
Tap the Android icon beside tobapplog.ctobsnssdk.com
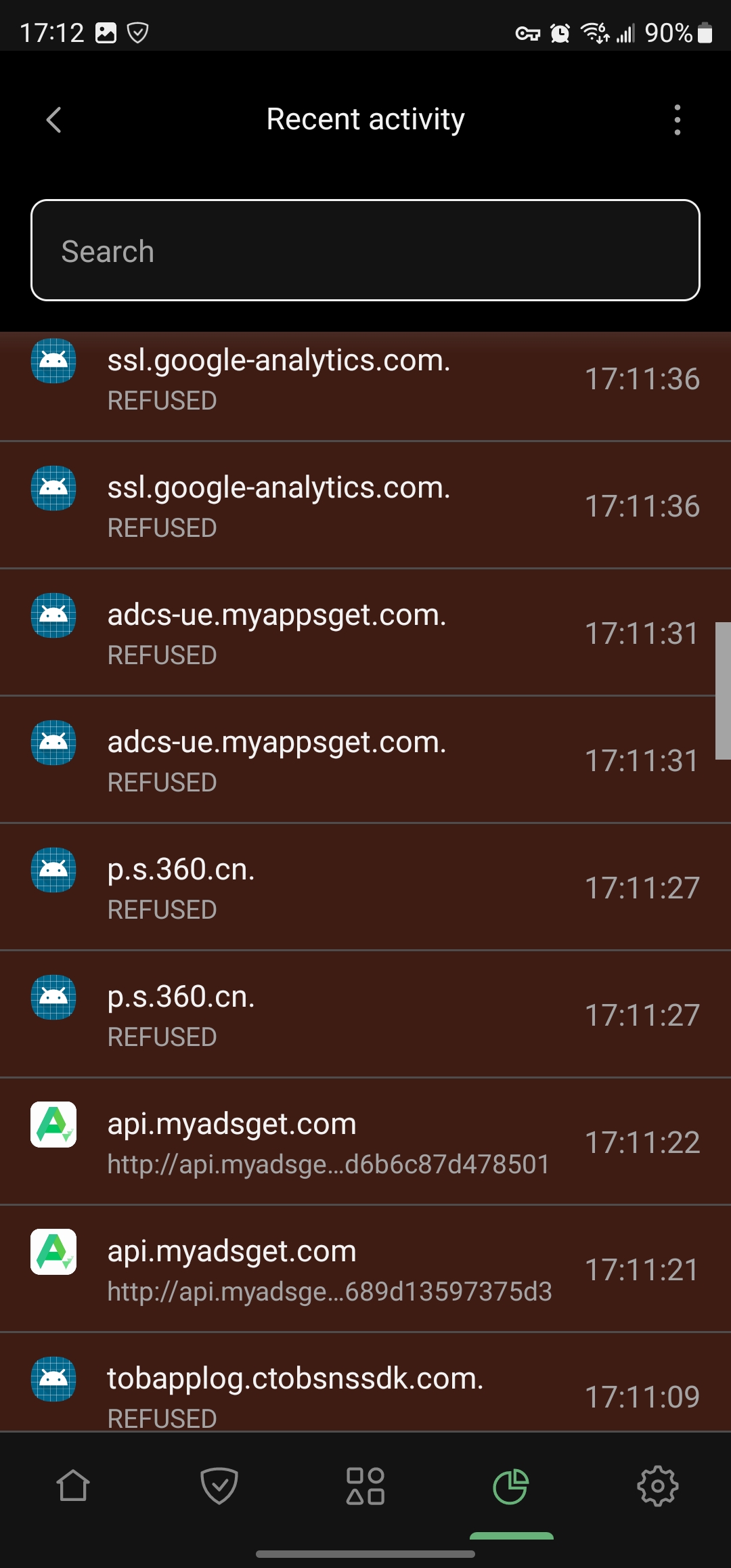tap(53, 1380)
